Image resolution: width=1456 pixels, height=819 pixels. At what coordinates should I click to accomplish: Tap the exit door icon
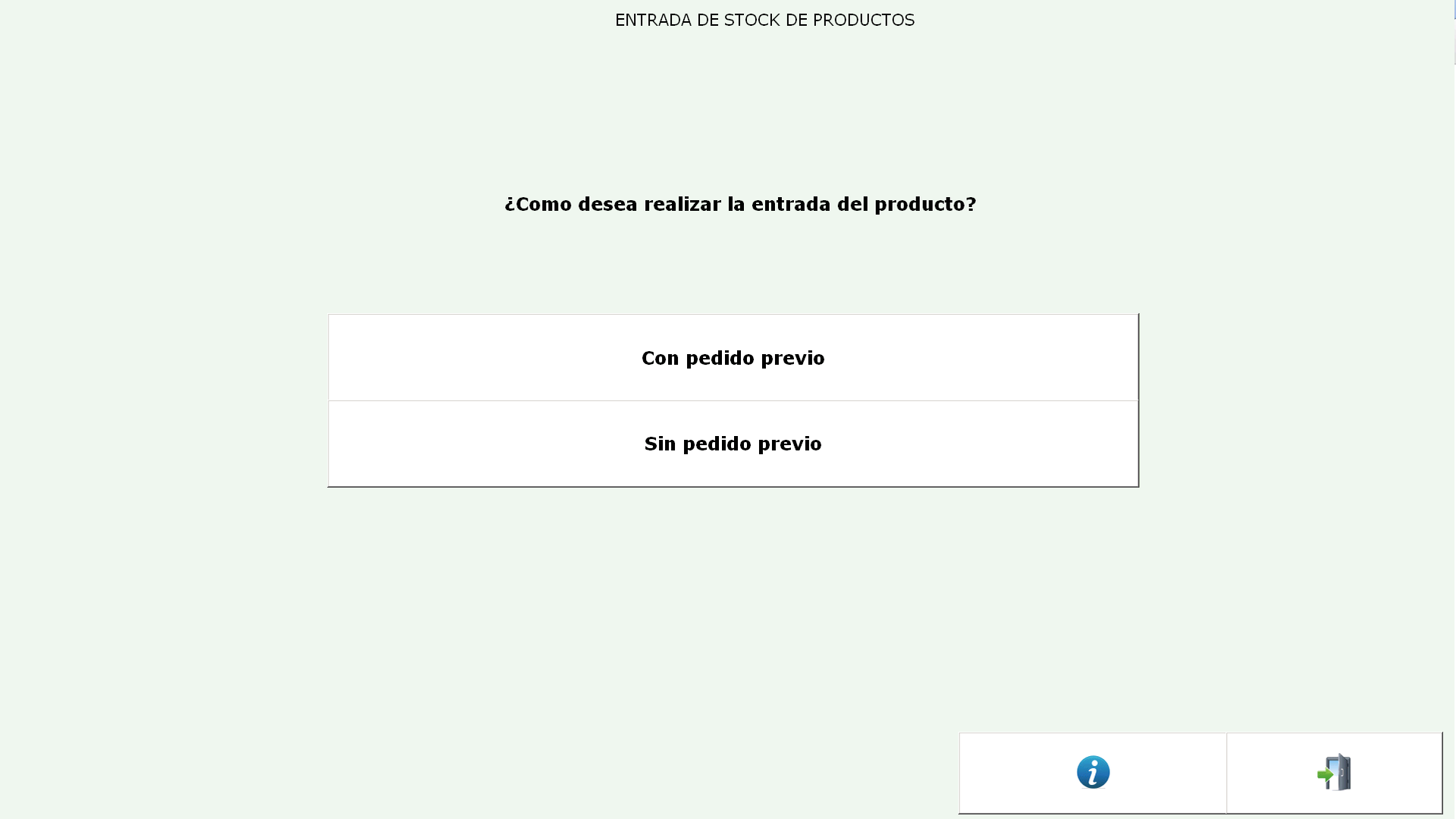click(1334, 772)
